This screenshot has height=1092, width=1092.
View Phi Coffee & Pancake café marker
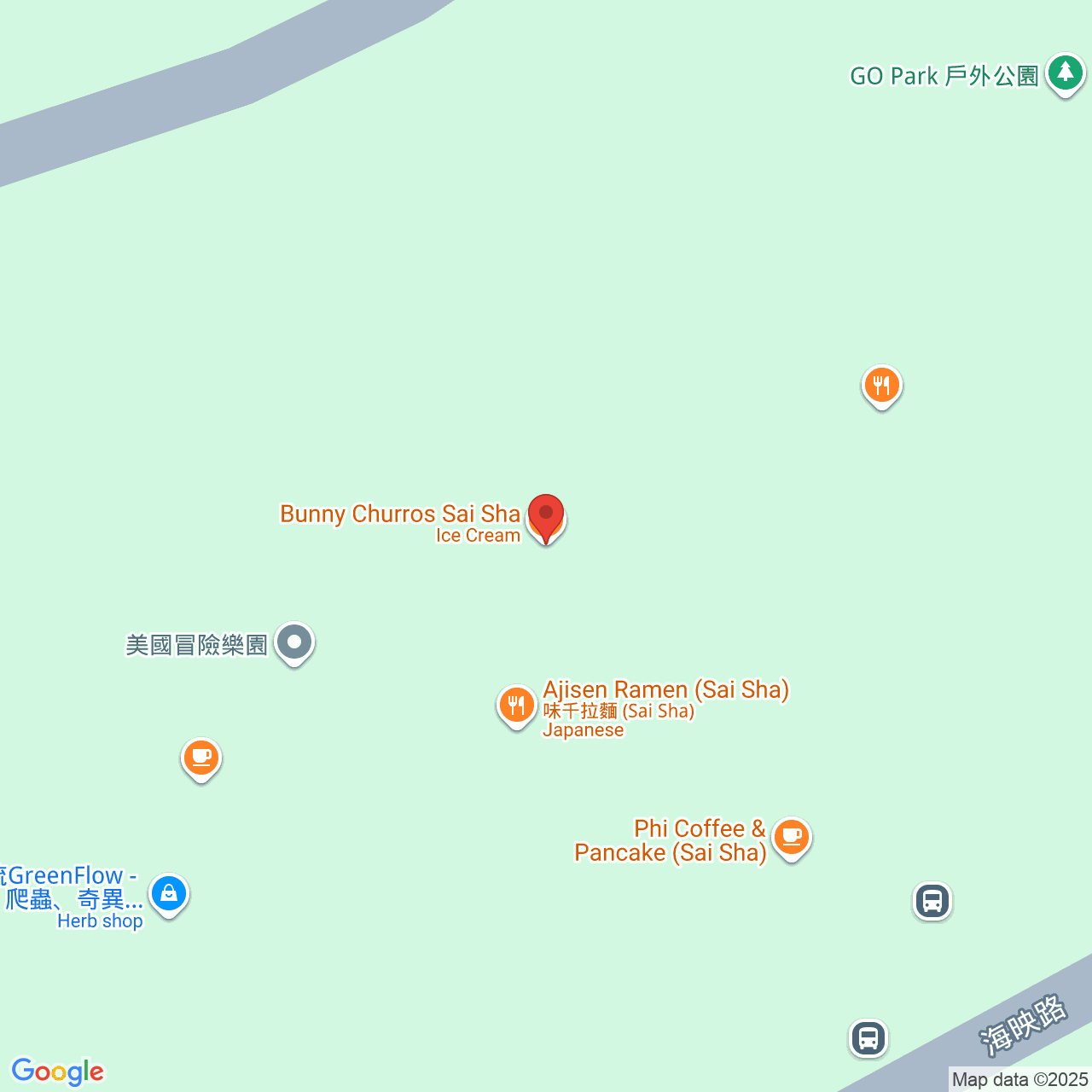pyautogui.click(x=791, y=837)
